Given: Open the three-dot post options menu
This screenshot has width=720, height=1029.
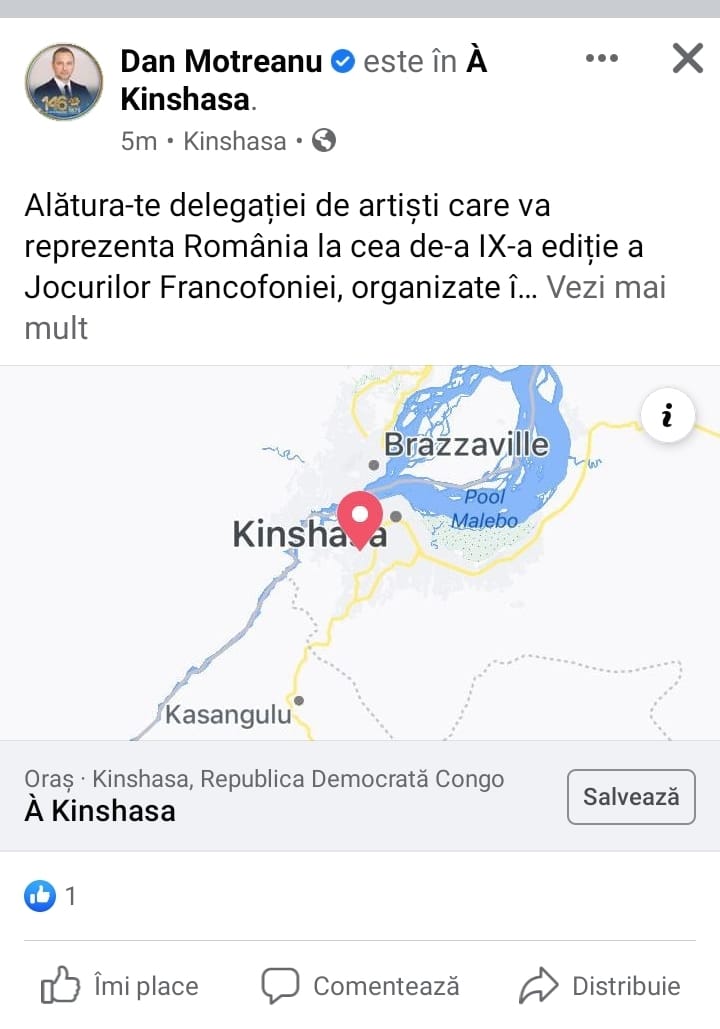Looking at the screenshot, I should click(x=601, y=59).
